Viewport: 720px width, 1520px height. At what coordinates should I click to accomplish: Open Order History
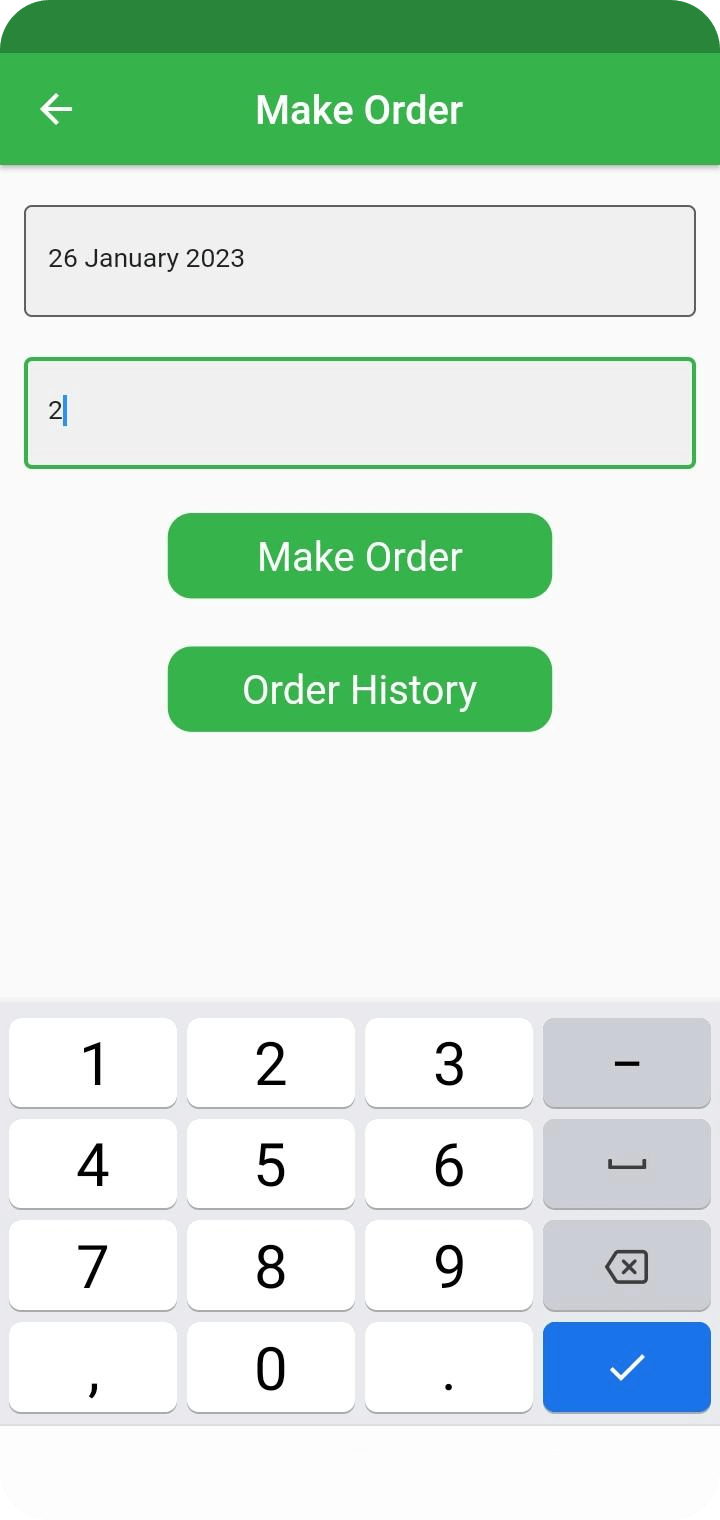click(360, 689)
